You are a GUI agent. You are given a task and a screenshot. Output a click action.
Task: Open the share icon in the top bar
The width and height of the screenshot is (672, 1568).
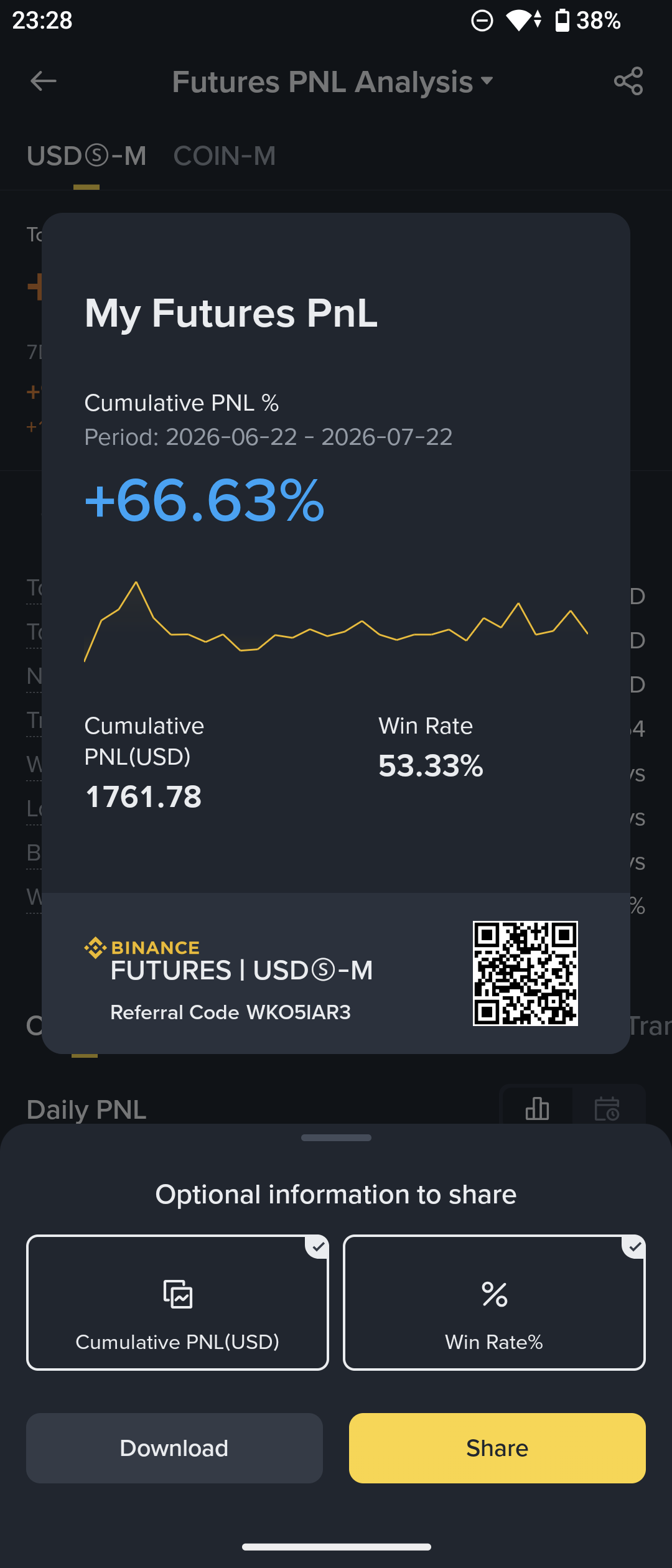pyautogui.click(x=628, y=81)
